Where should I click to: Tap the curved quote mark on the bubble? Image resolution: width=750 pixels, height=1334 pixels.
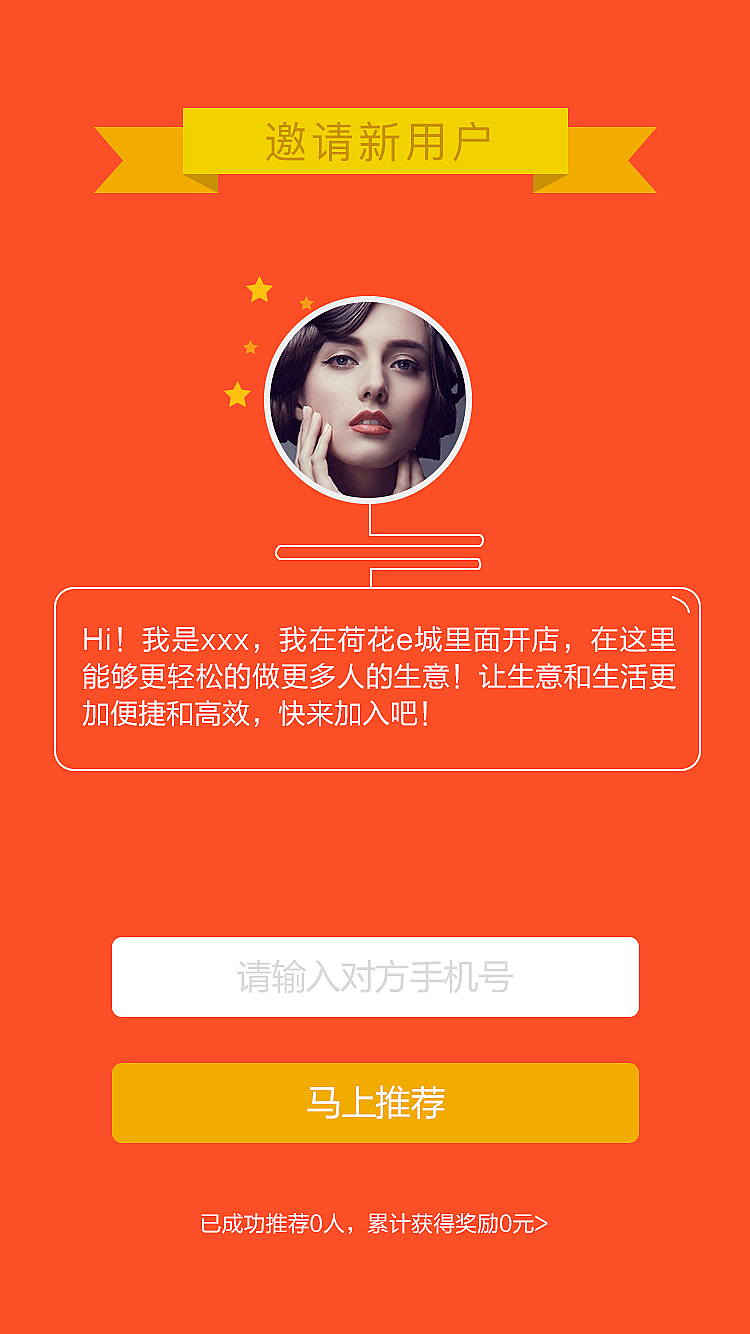pos(683,605)
